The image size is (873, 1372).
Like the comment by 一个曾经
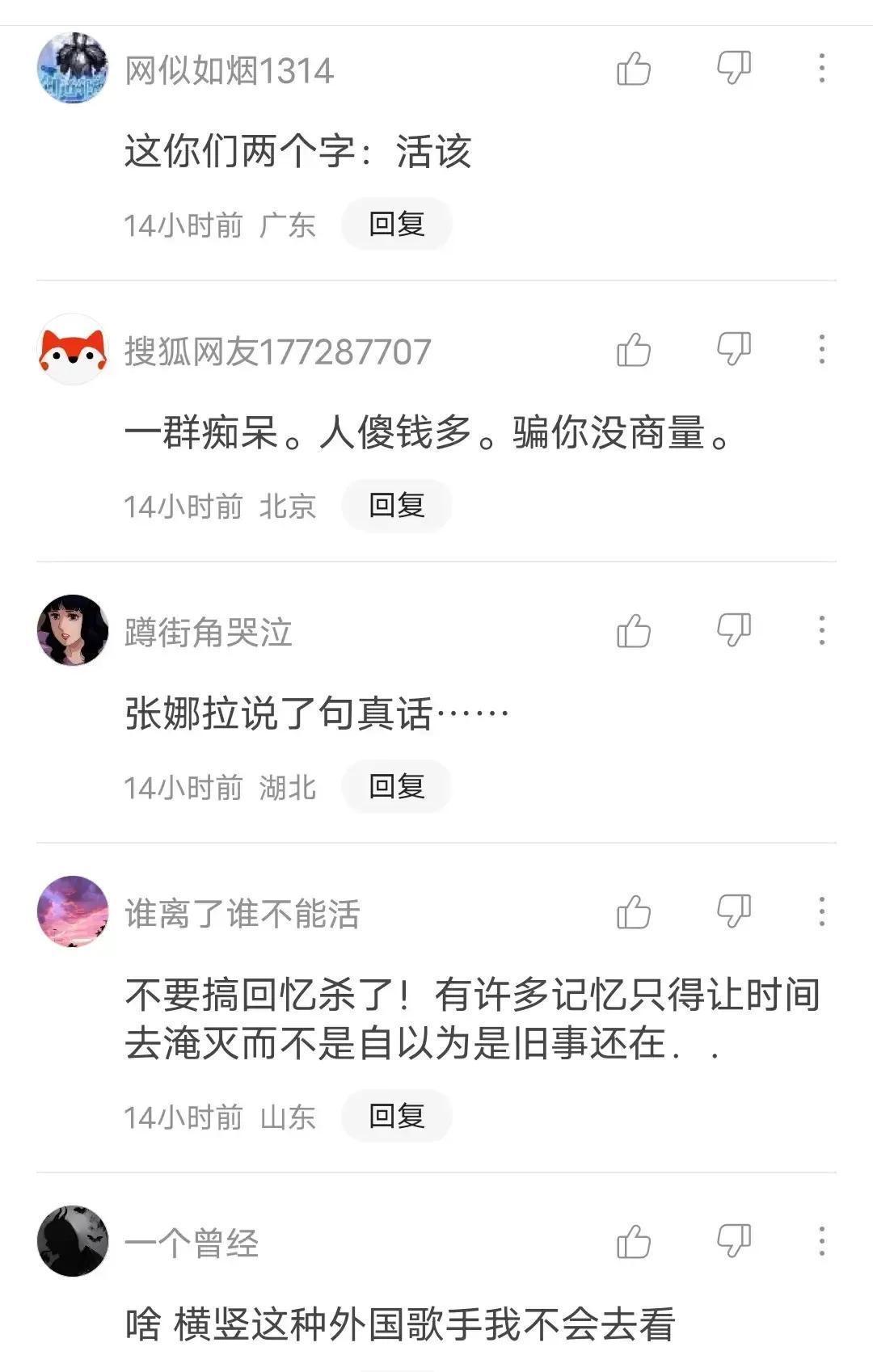pos(634,1242)
